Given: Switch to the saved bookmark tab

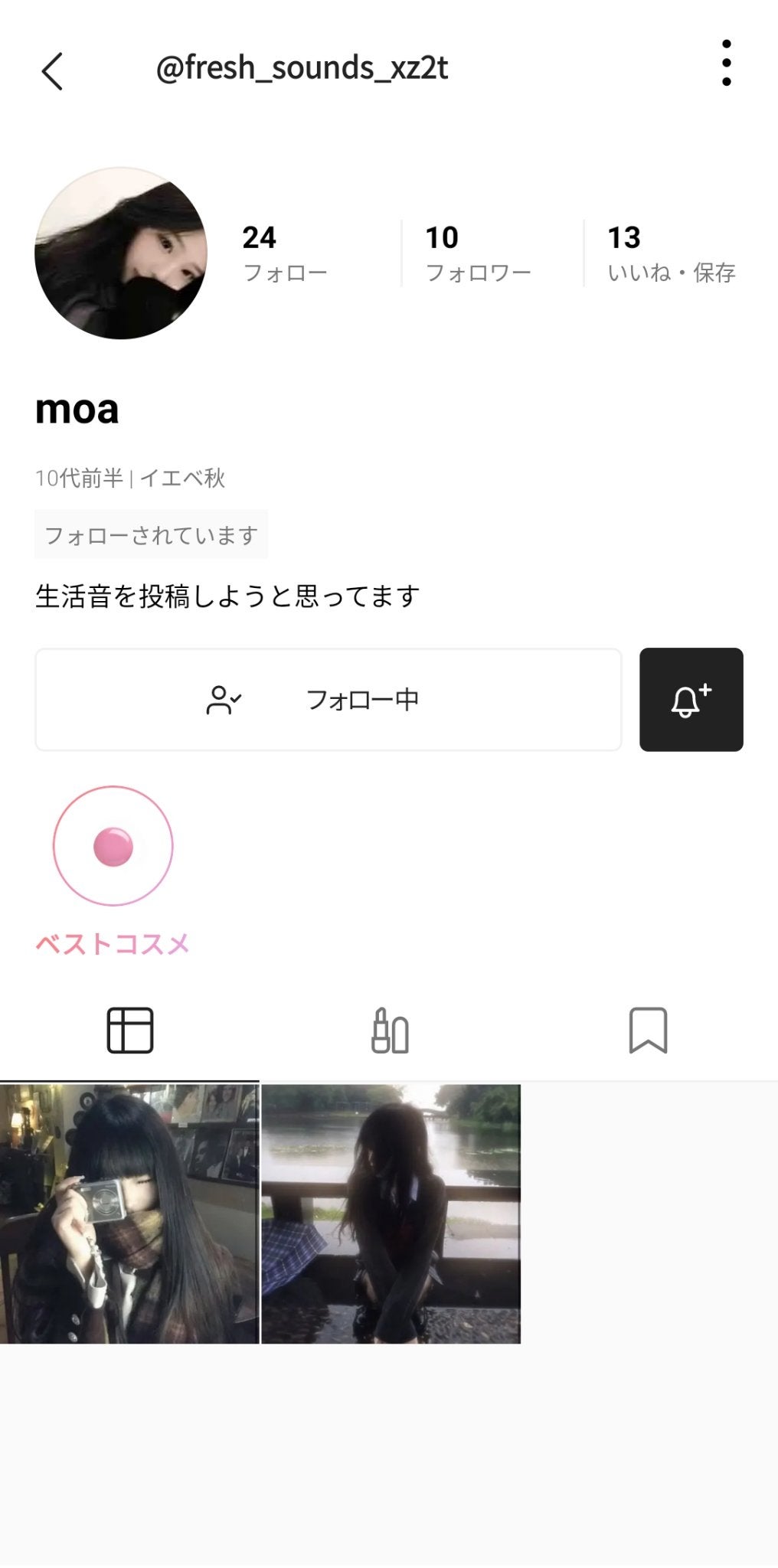Looking at the screenshot, I should point(648,1031).
